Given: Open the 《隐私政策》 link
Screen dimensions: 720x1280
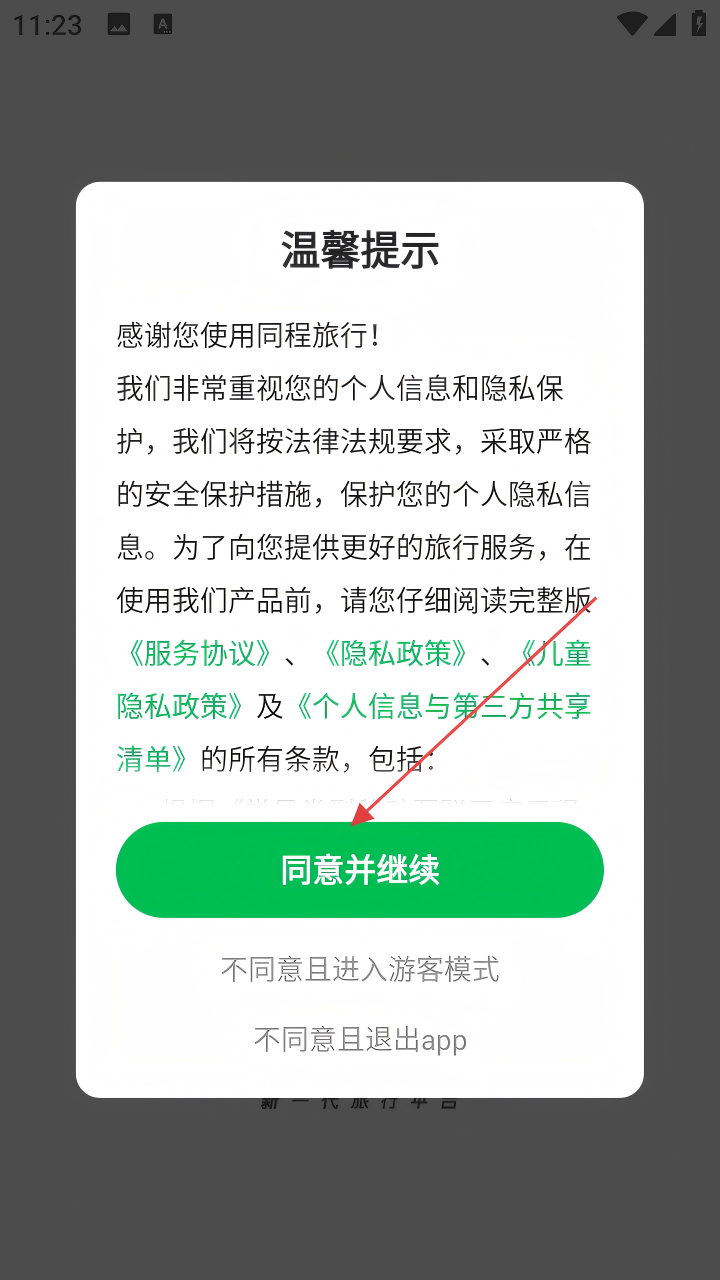Looking at the screenshot, I should point(394,654).
